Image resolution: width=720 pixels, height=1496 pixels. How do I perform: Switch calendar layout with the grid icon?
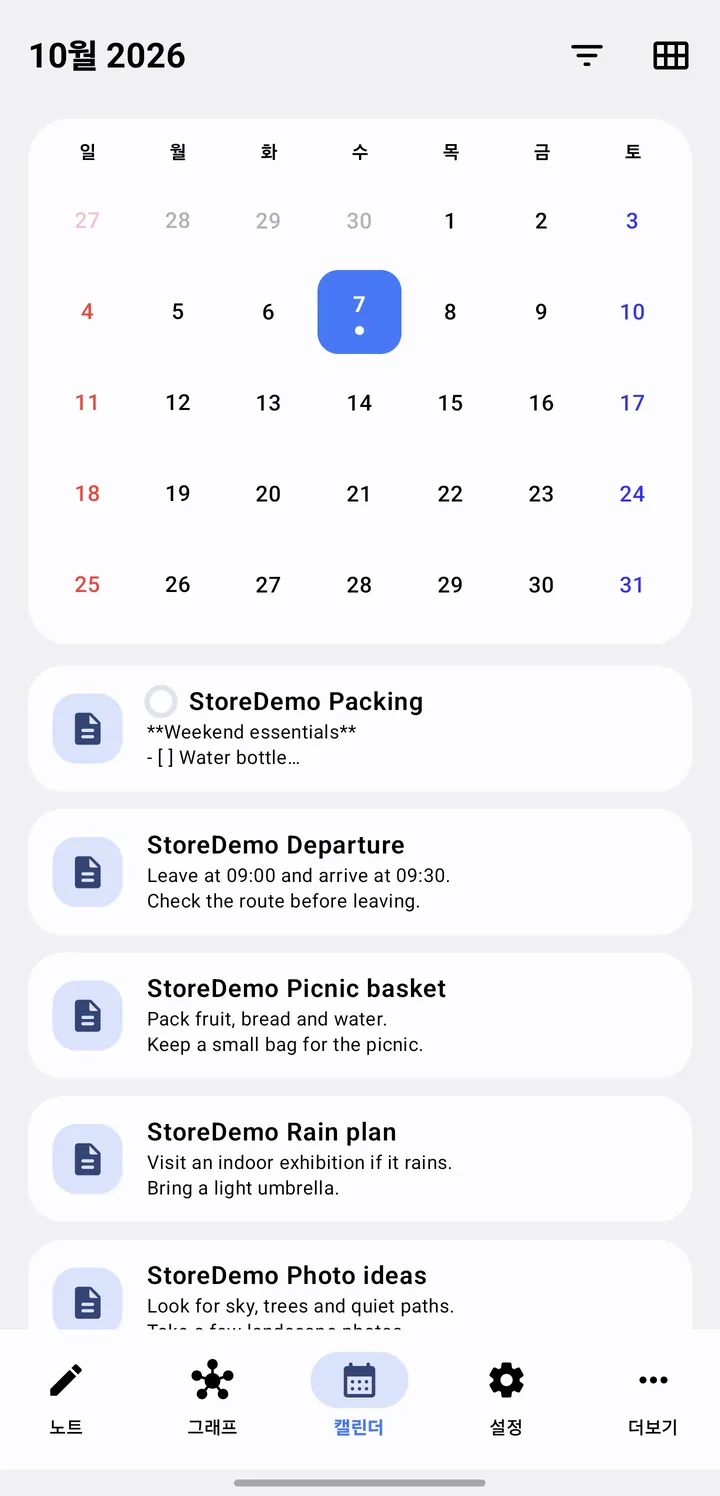pos(671,56)
